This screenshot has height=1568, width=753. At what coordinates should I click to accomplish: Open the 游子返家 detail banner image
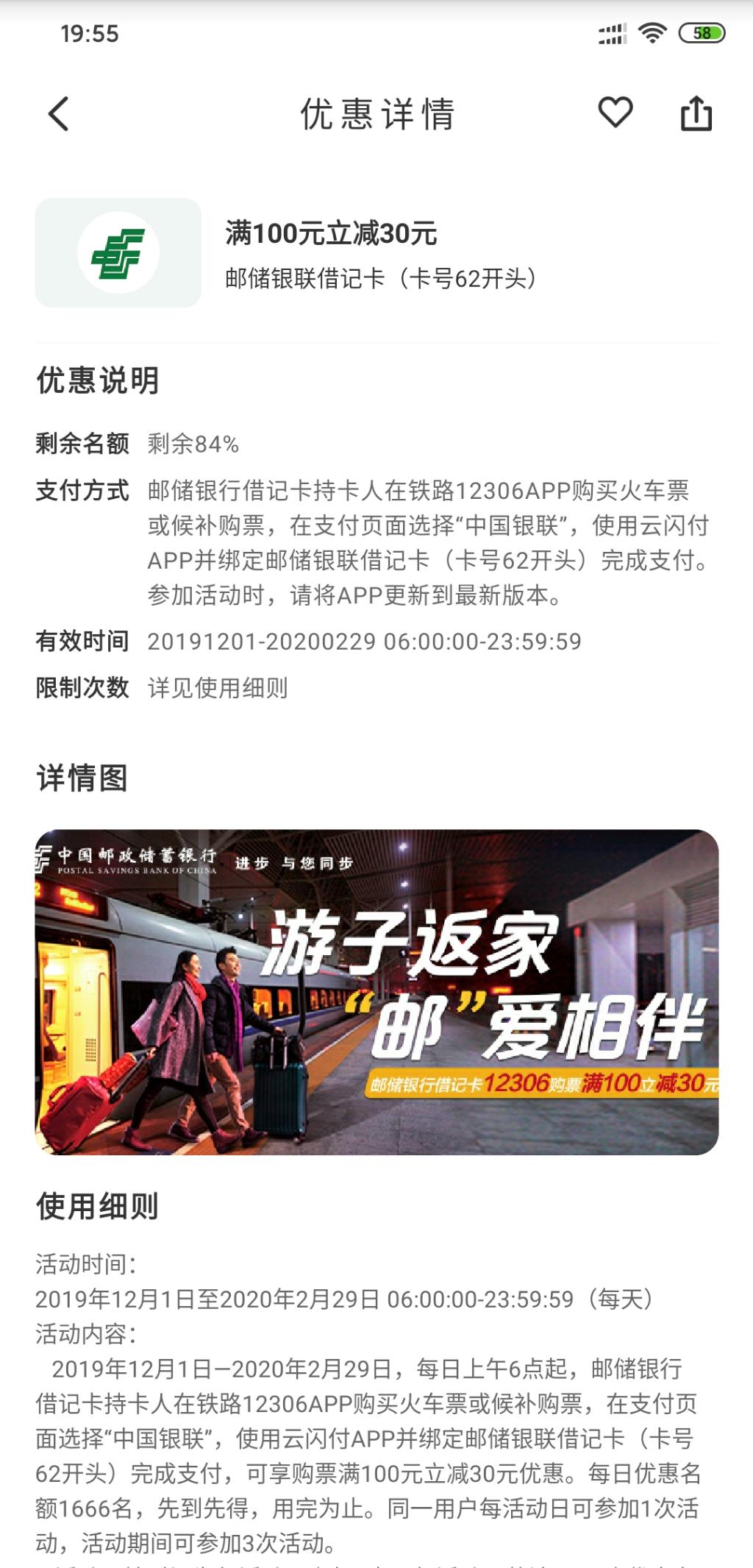pyautogui.click(x=376, y=992)
